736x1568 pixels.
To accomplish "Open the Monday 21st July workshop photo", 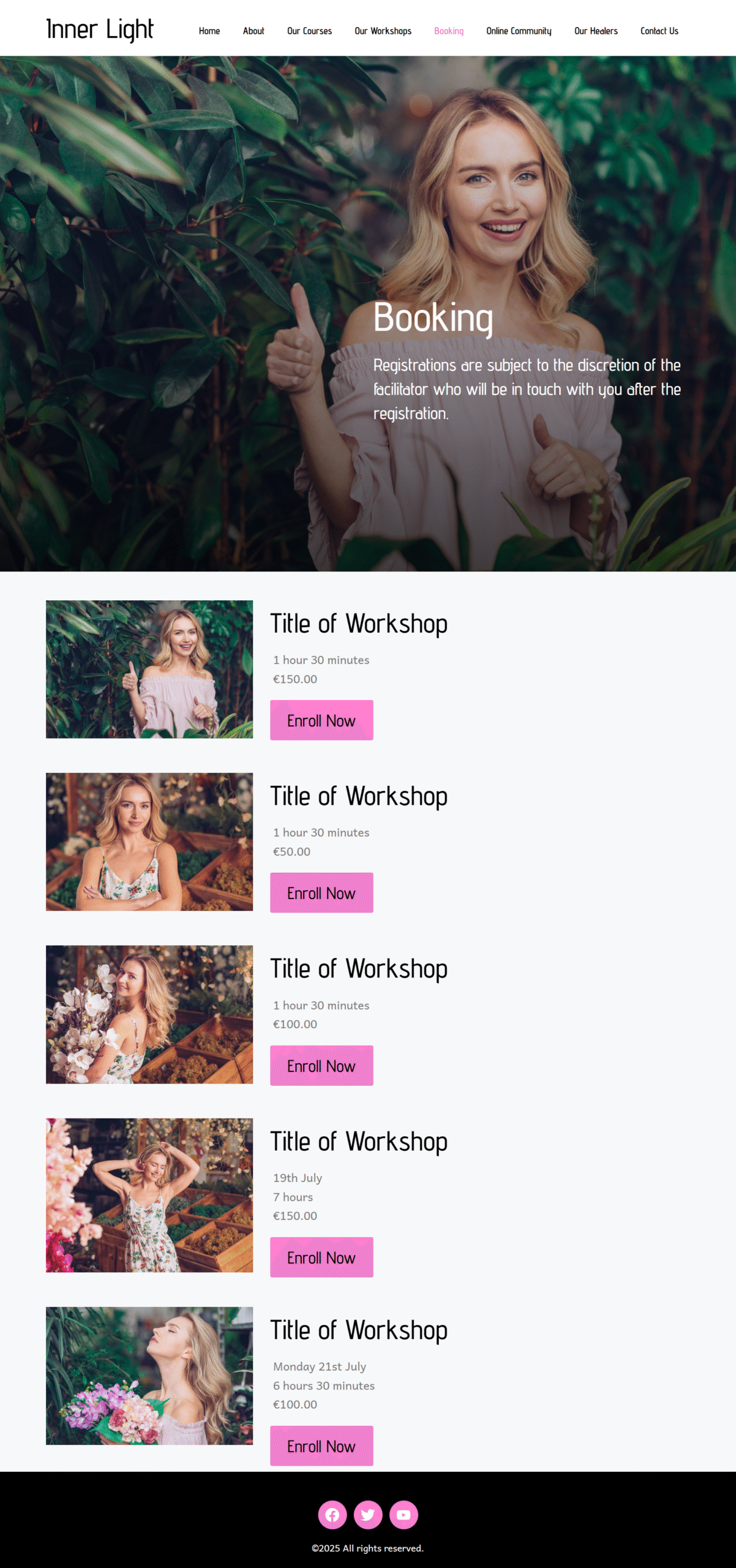I will [x=149, y=1376].
